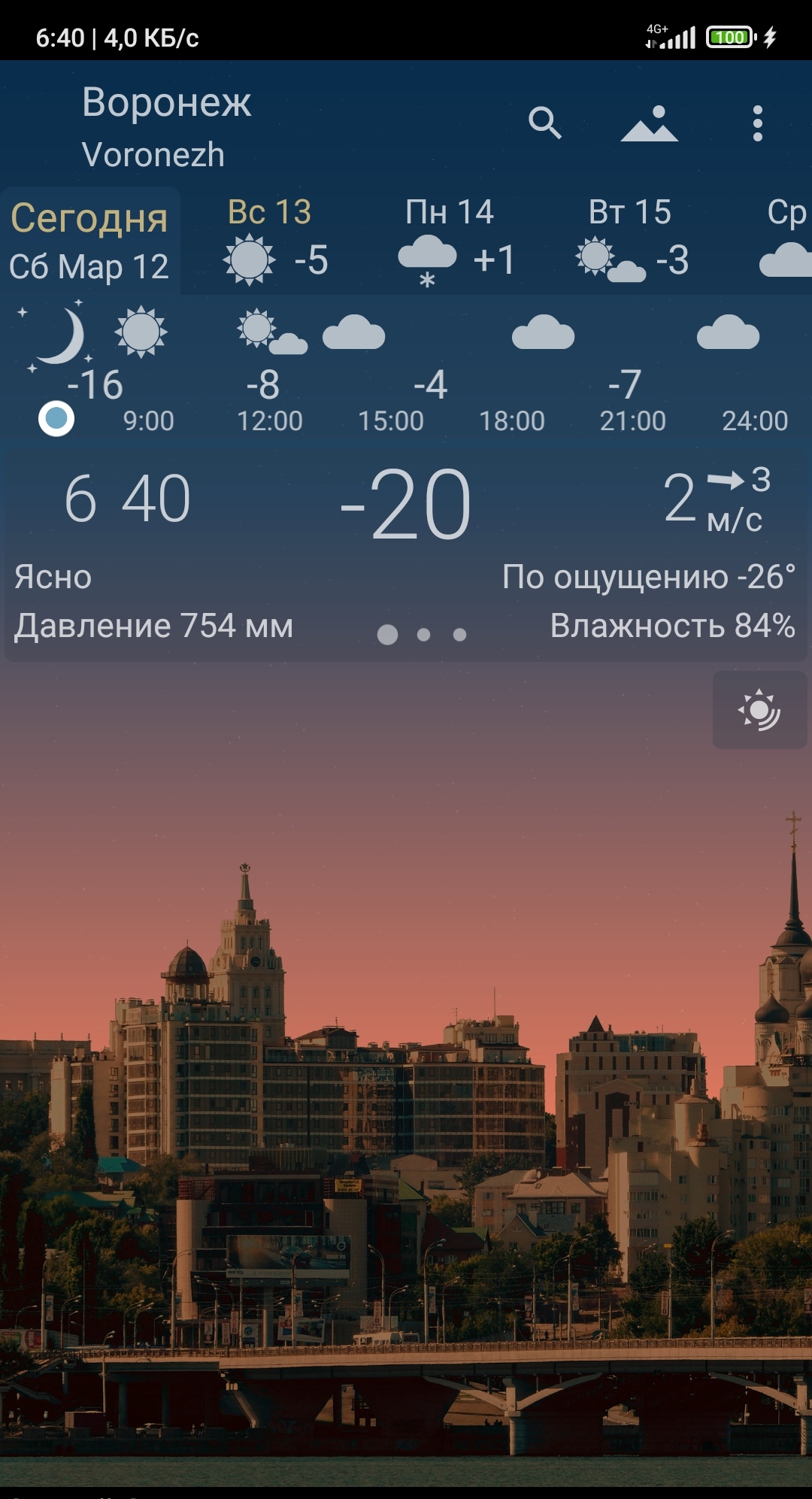812x1499 pixels.
Task: Open search to find a city
Action: point(547,124)
